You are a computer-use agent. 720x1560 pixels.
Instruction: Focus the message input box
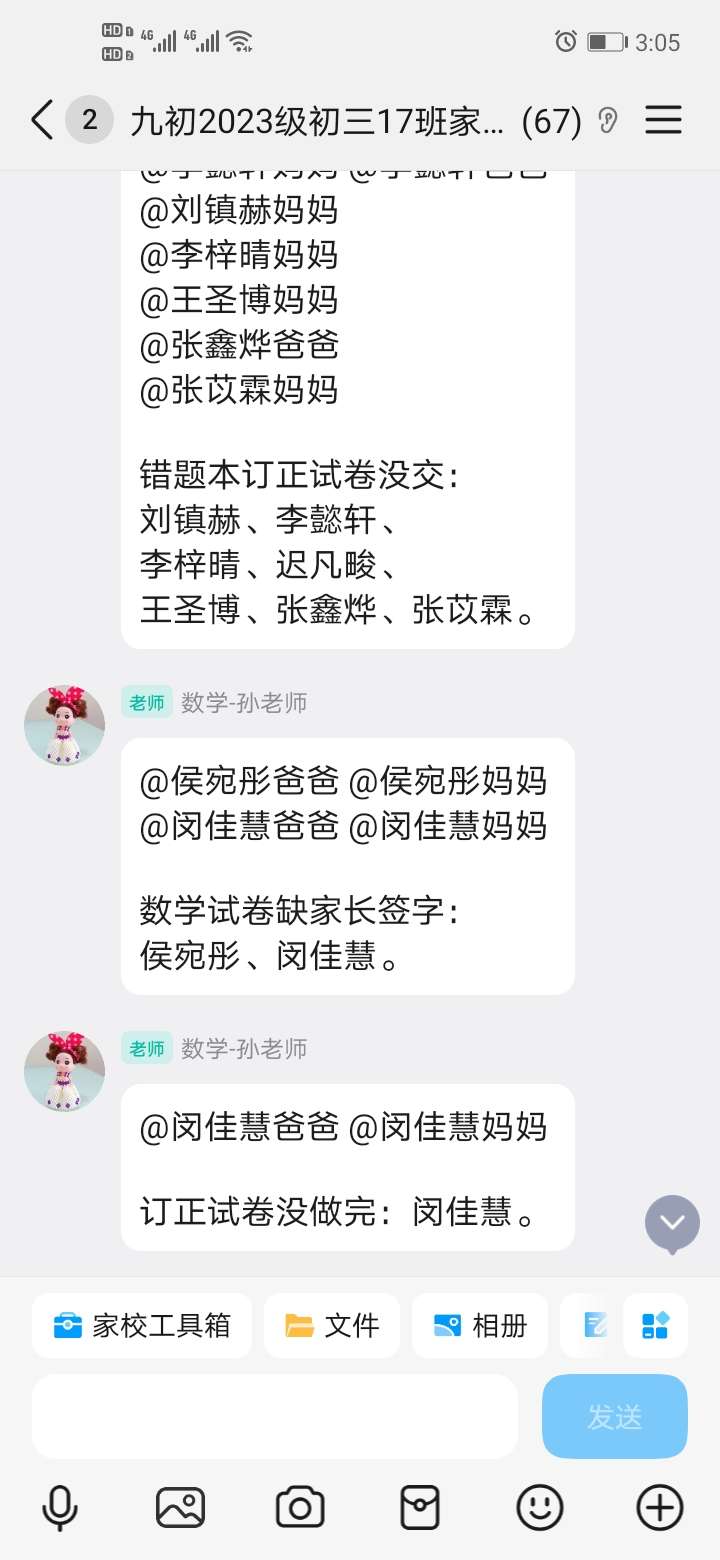pos(275,1416)
